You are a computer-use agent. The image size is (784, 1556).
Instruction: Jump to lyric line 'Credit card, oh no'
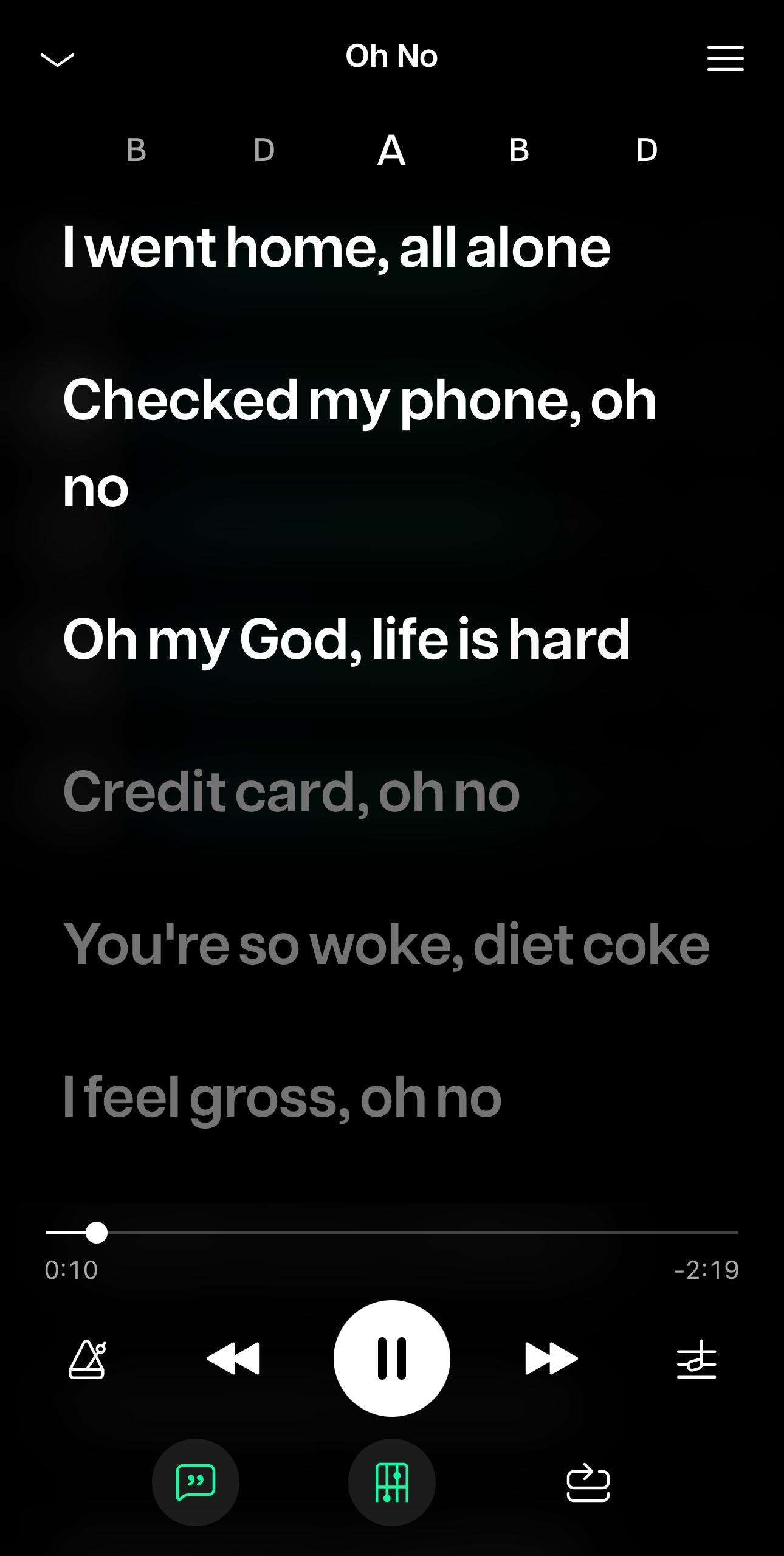pos(292,791)
